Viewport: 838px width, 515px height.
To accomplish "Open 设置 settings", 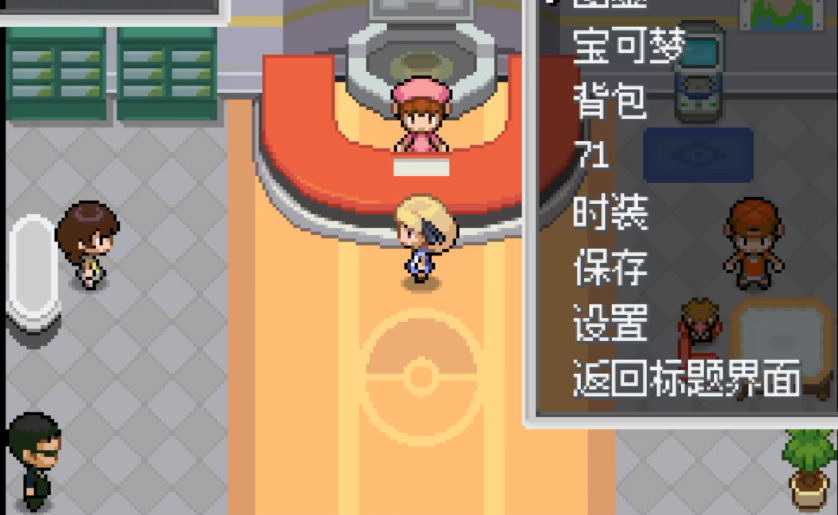I will coord(609,324).
